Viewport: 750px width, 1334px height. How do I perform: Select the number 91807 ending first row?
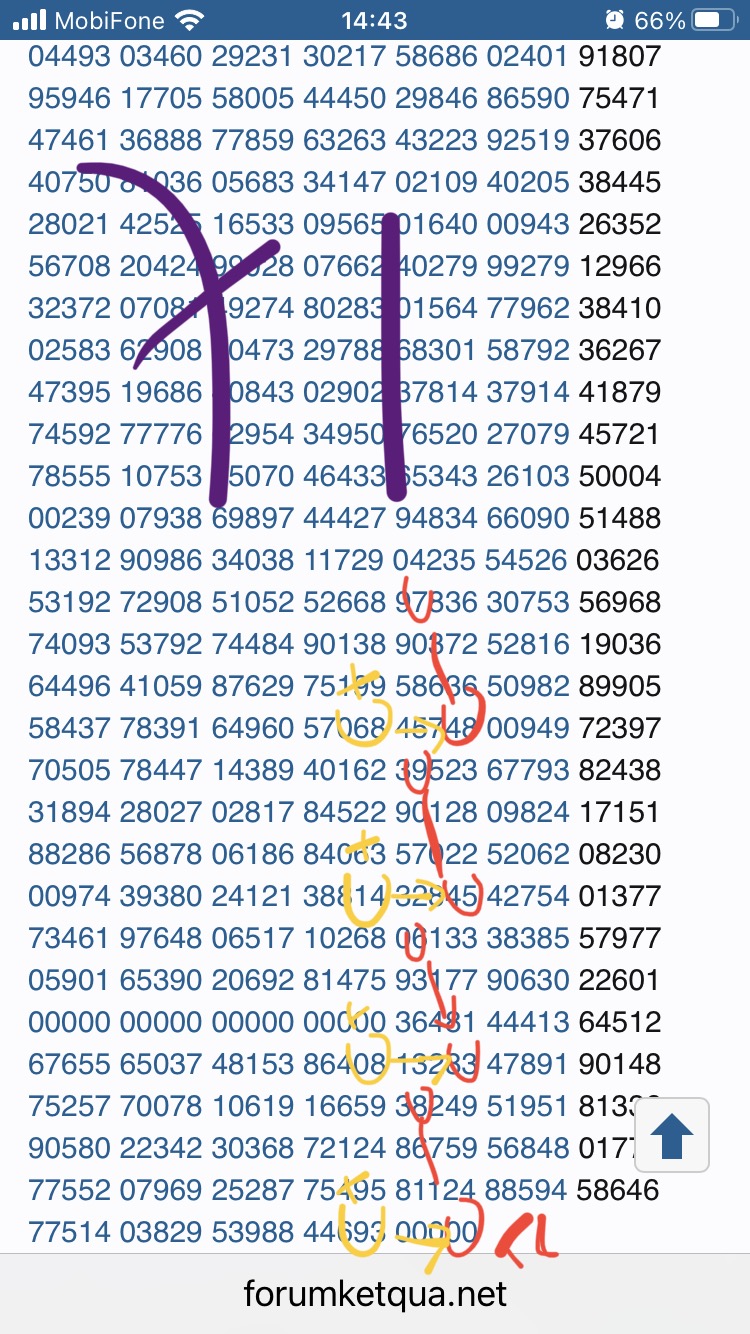pyautogui.click(x=618, y=57)
